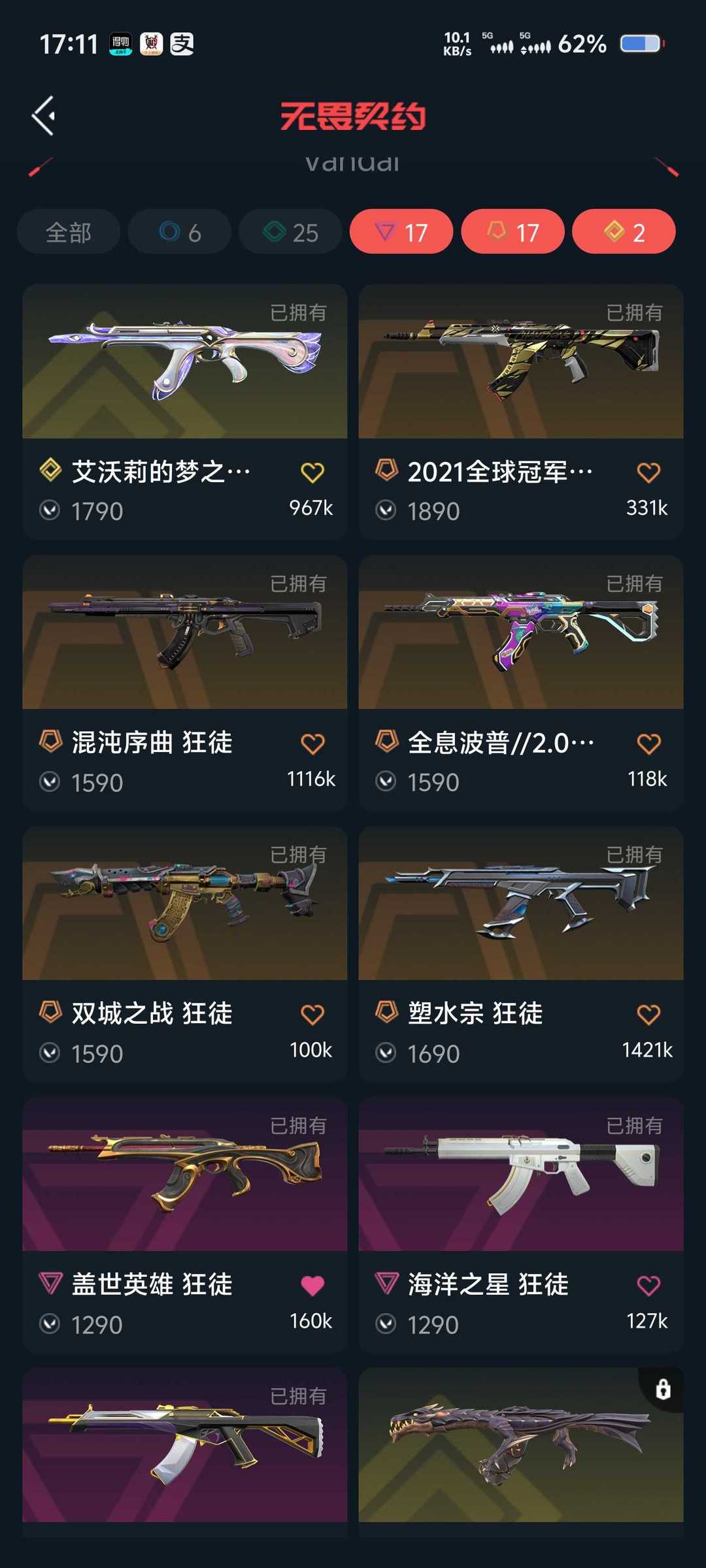706x1568 pixels.
Task: Select the green-diamond tier filter showing 25
Action: (x=291, y=232)
